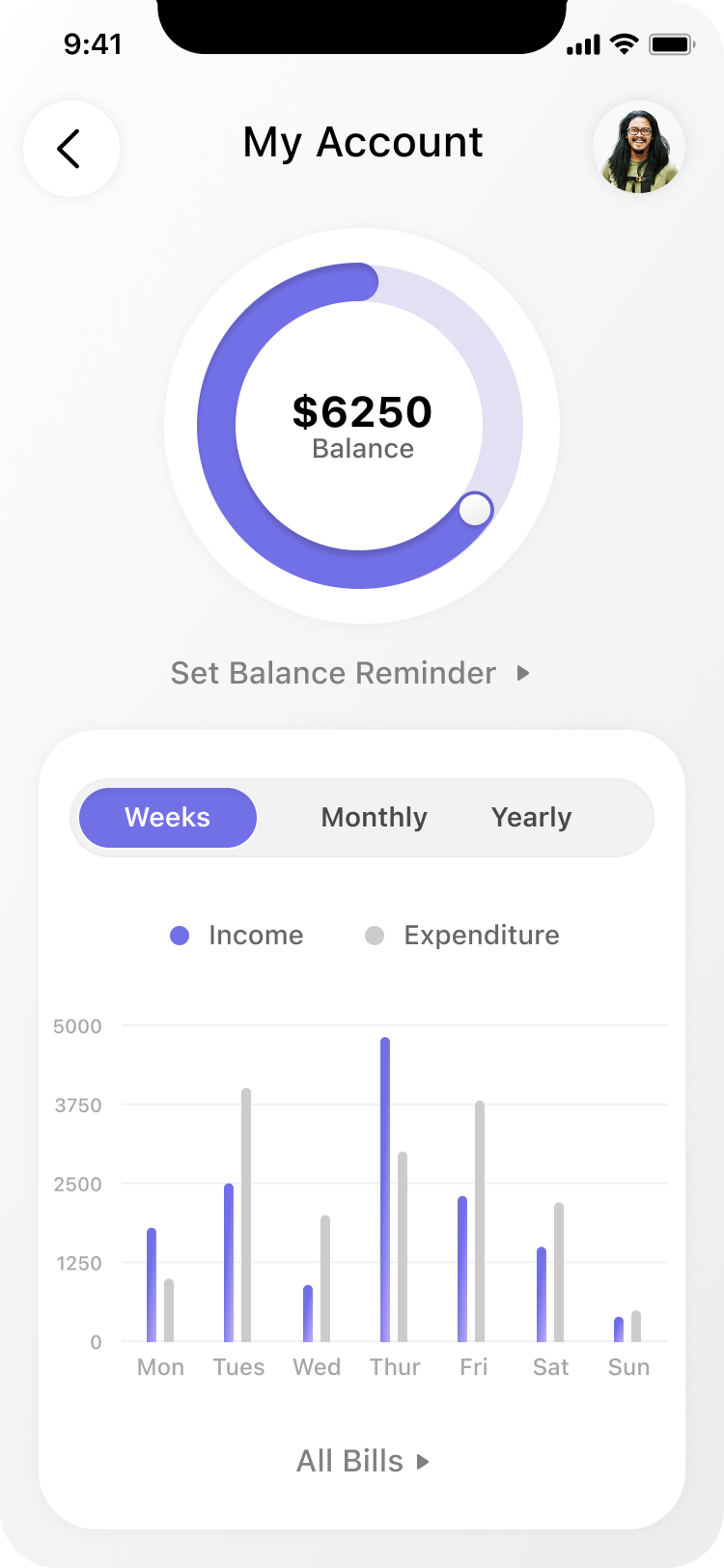Switch to the Yearly view
The height and width of the screenshot is (1568, 724).
coord(531,818)
